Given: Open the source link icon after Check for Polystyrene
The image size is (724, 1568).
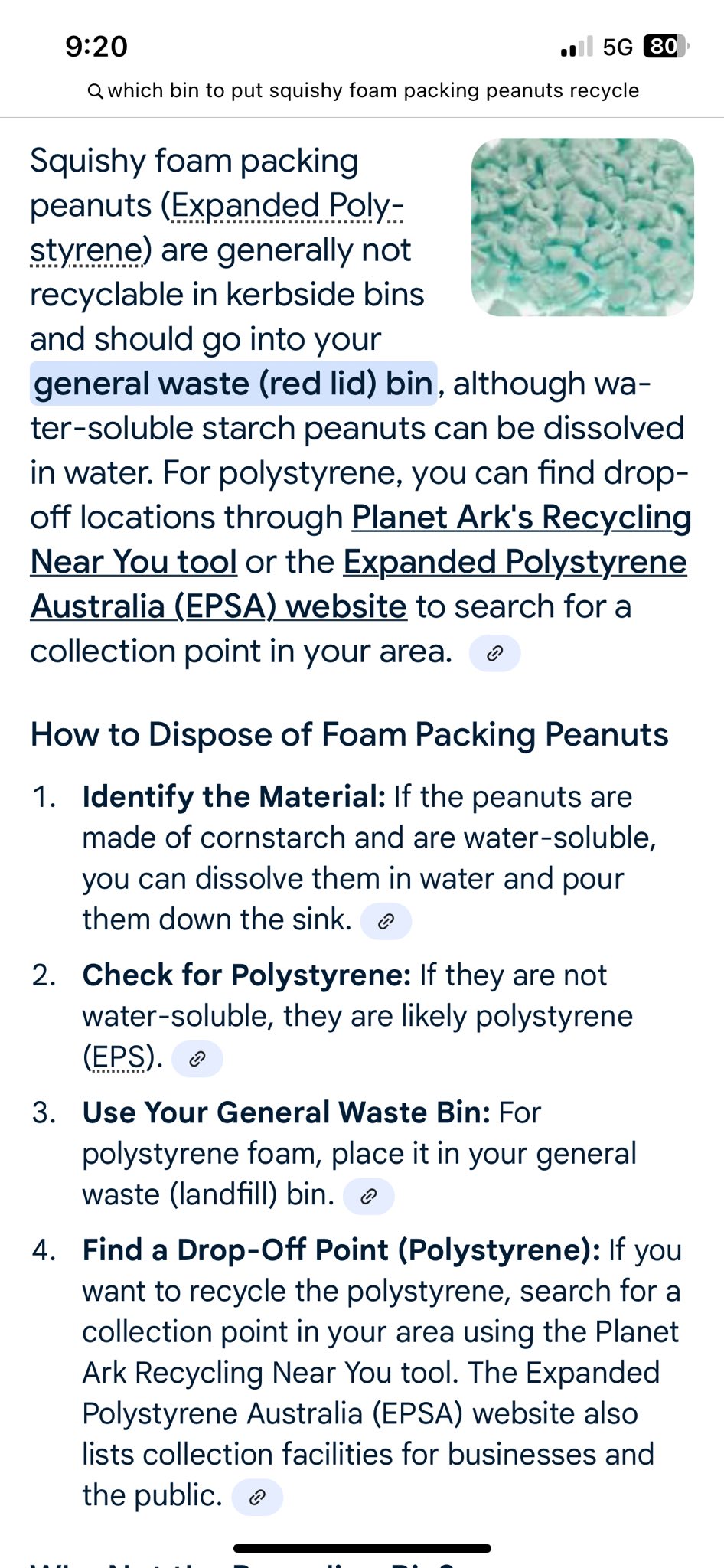Looking at the screenshot, I should click(197, 1059).
